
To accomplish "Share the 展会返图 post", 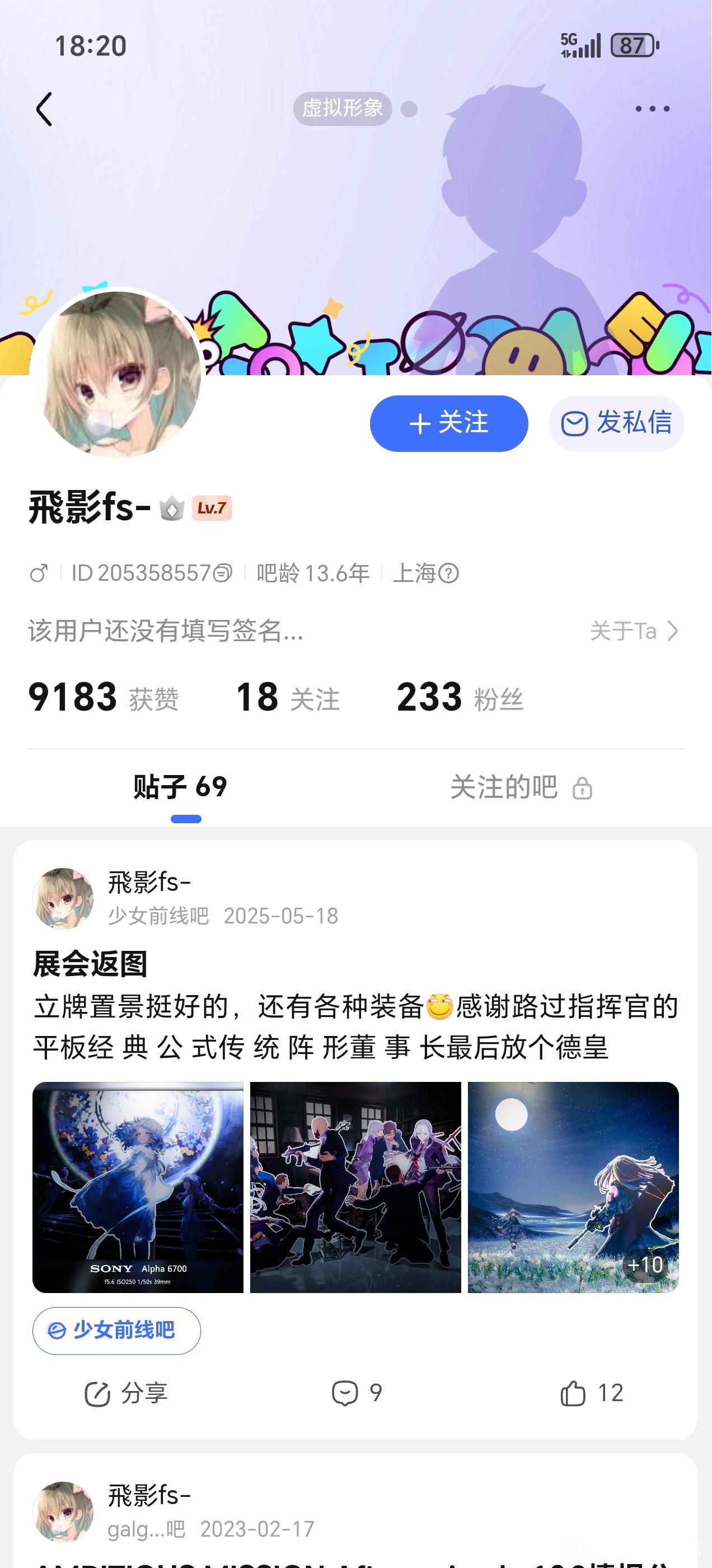I will pyautogui.click(x=126, y=1393).
